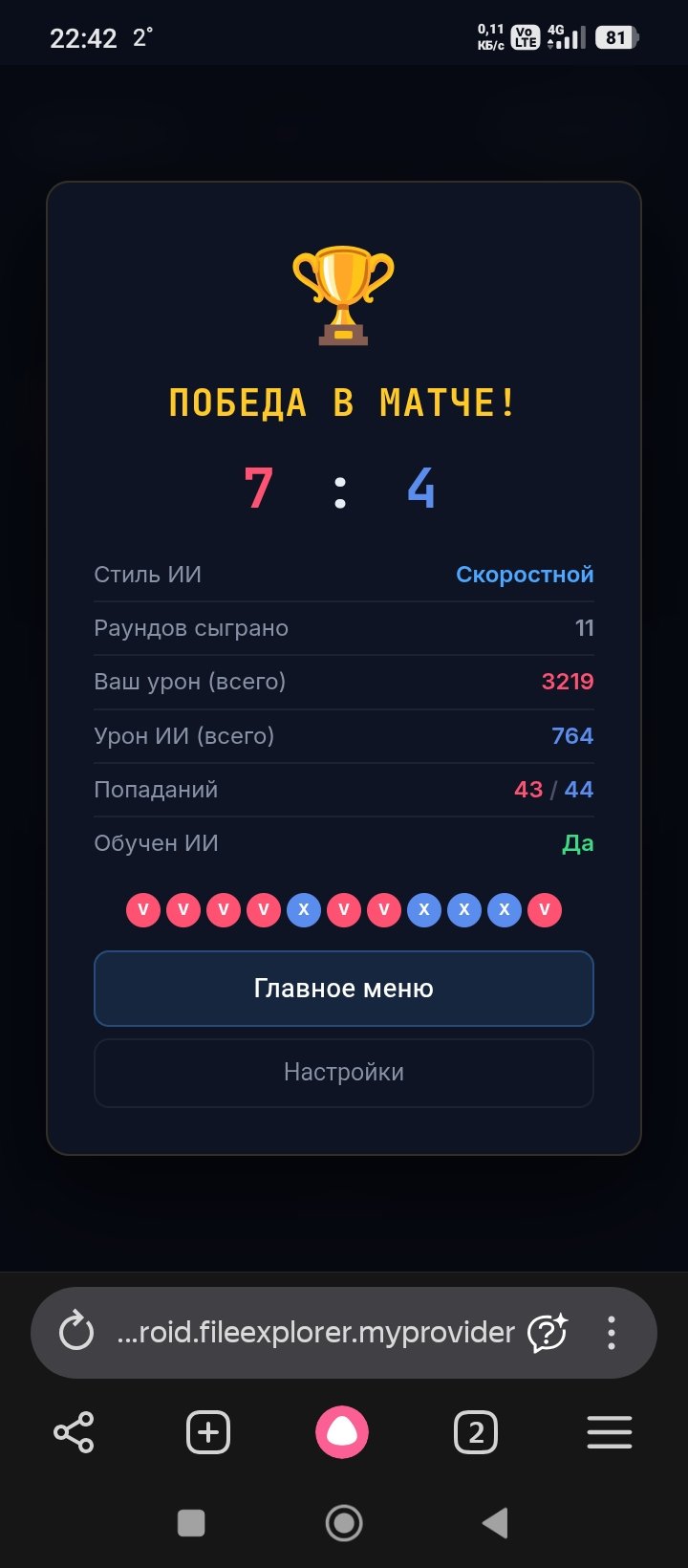Open the AI chat assistant icon

coord(548,1332)
